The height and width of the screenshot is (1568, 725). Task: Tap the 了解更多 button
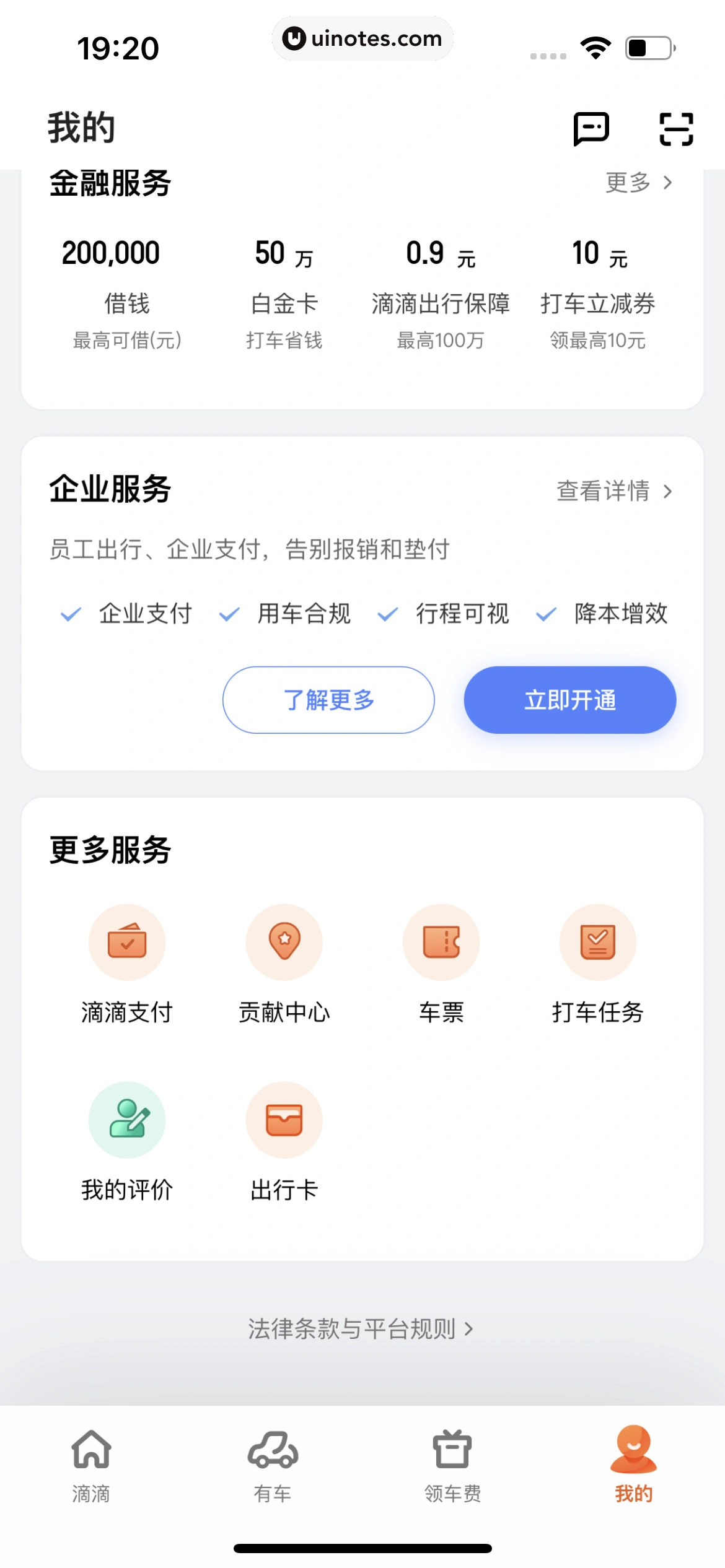328,700
